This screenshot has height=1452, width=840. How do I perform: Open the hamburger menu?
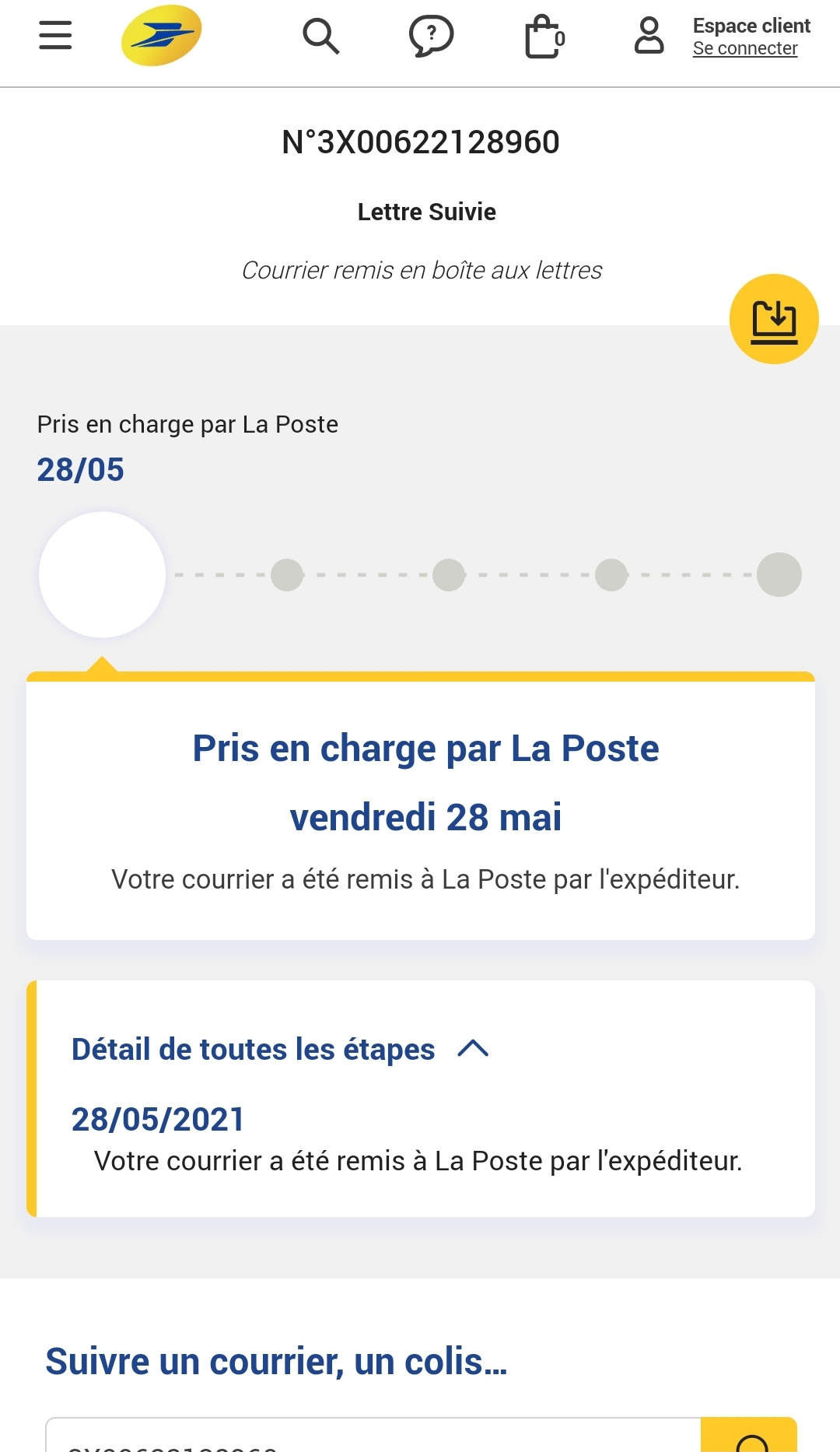coord(55,36)
